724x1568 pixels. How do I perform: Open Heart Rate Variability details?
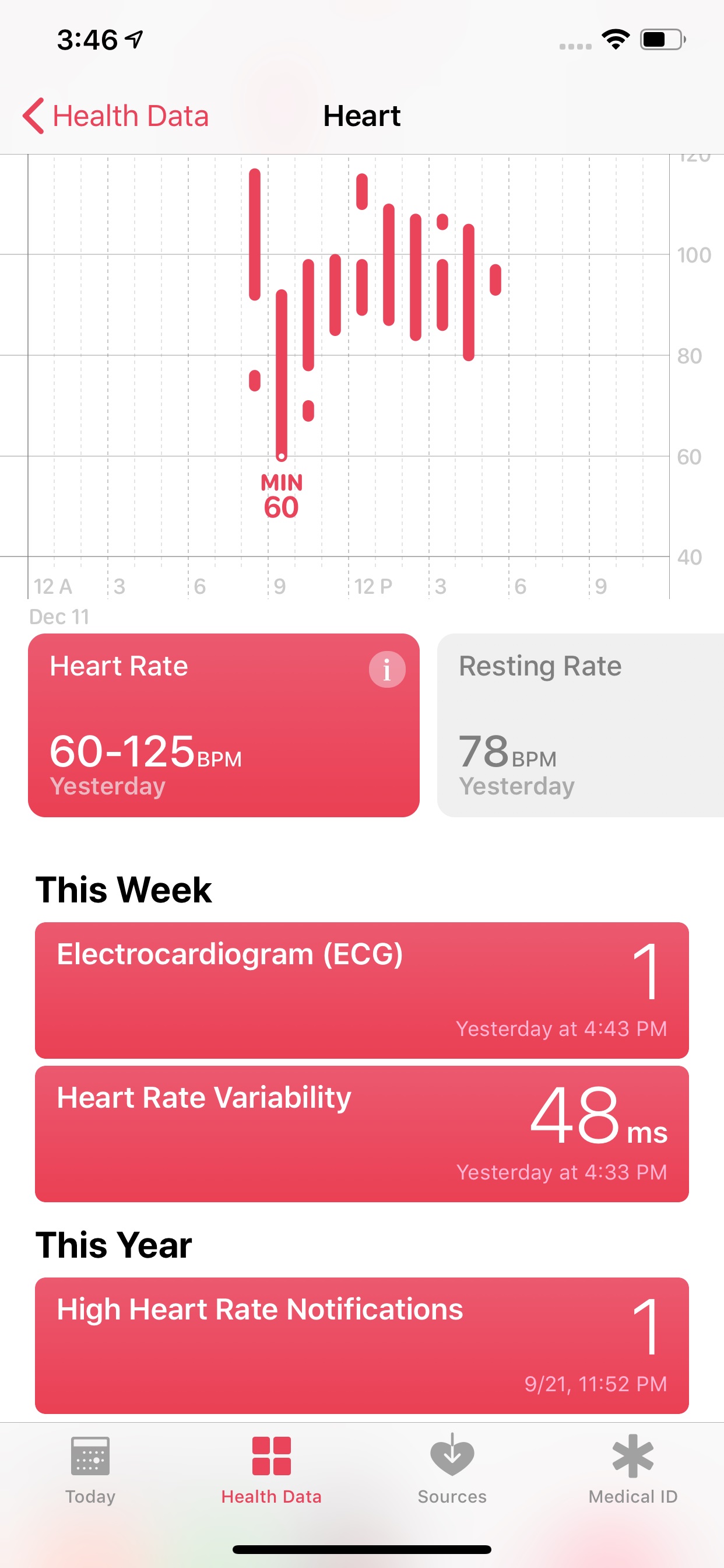(x=362, y=1133)
